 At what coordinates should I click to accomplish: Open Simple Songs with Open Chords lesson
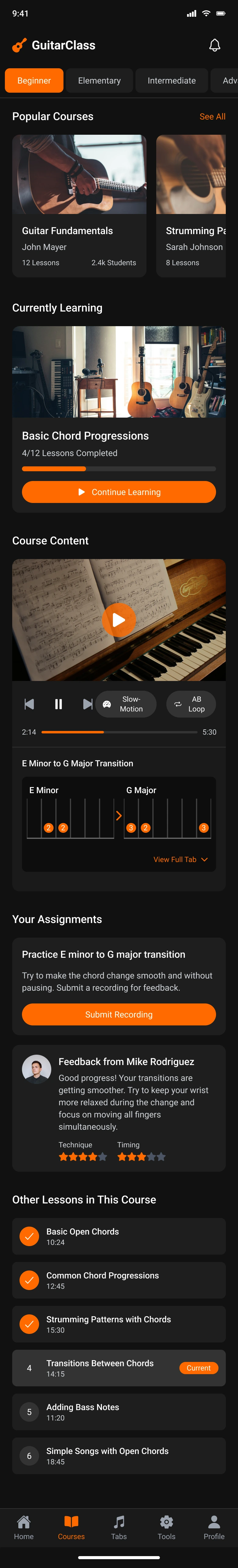point(119,1456)
